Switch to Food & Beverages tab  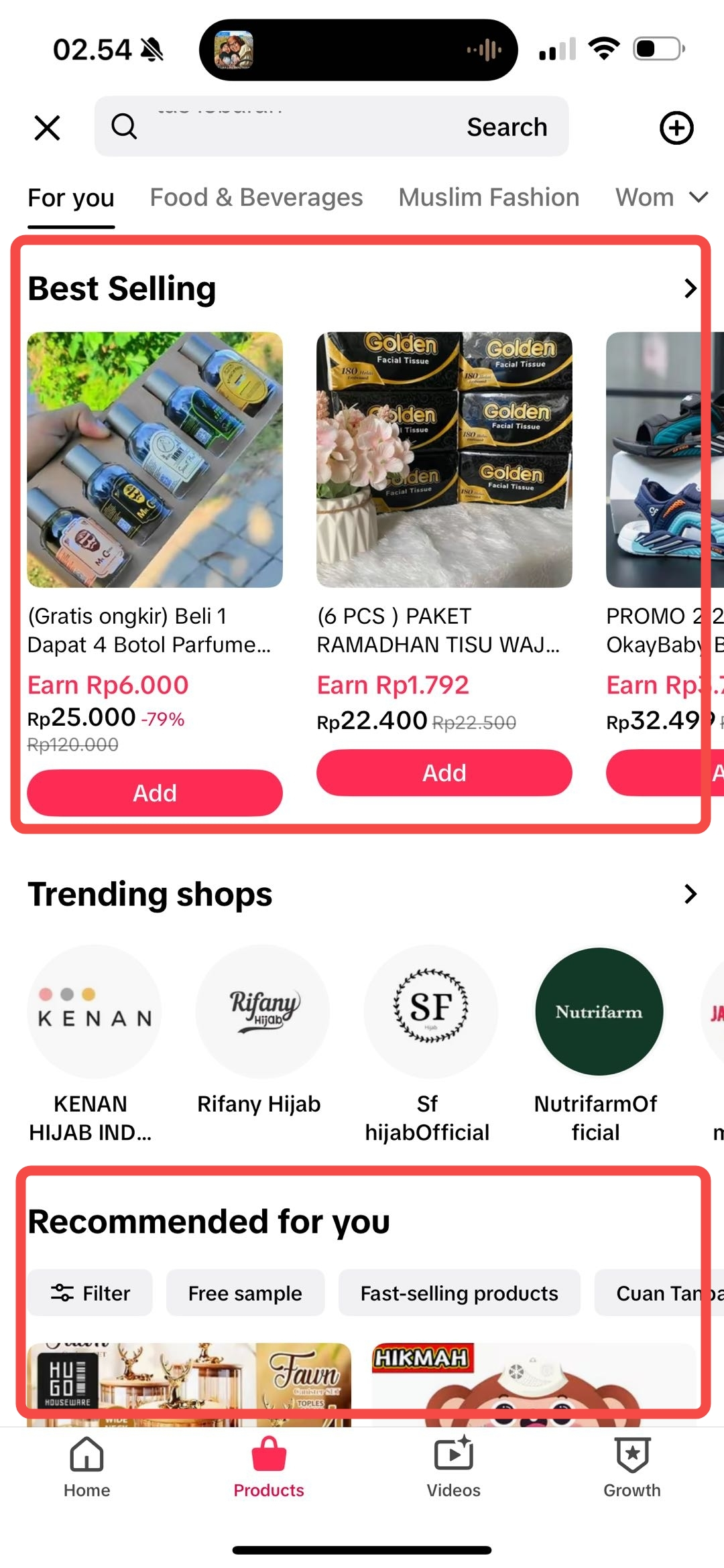coord(256,198)
